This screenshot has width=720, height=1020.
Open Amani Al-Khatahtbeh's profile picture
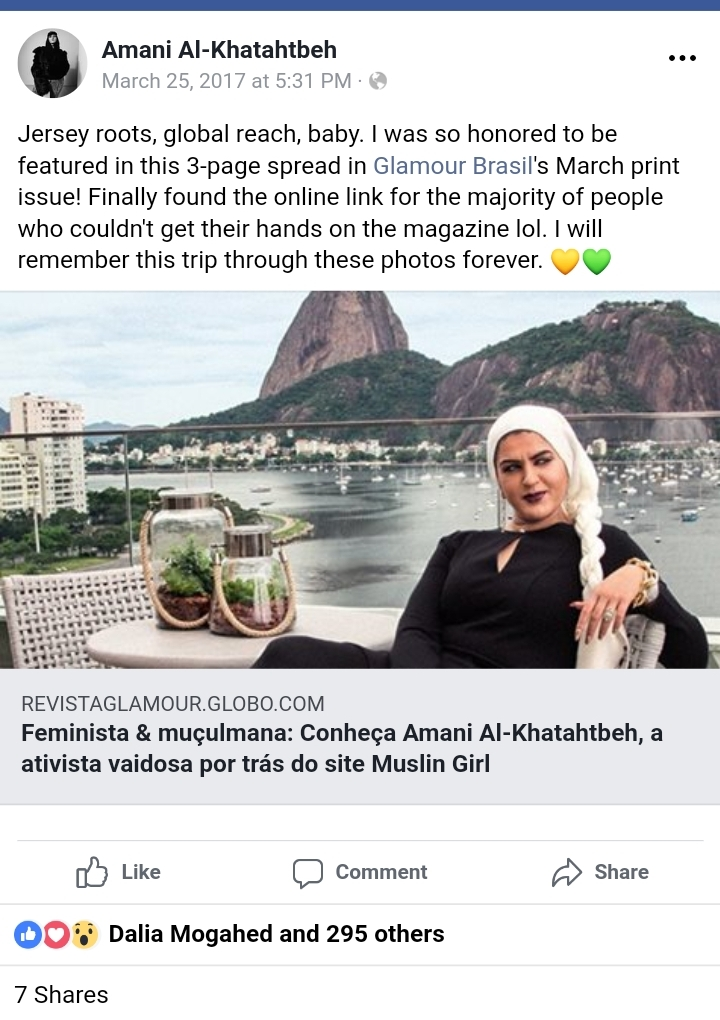coord(52,63)
